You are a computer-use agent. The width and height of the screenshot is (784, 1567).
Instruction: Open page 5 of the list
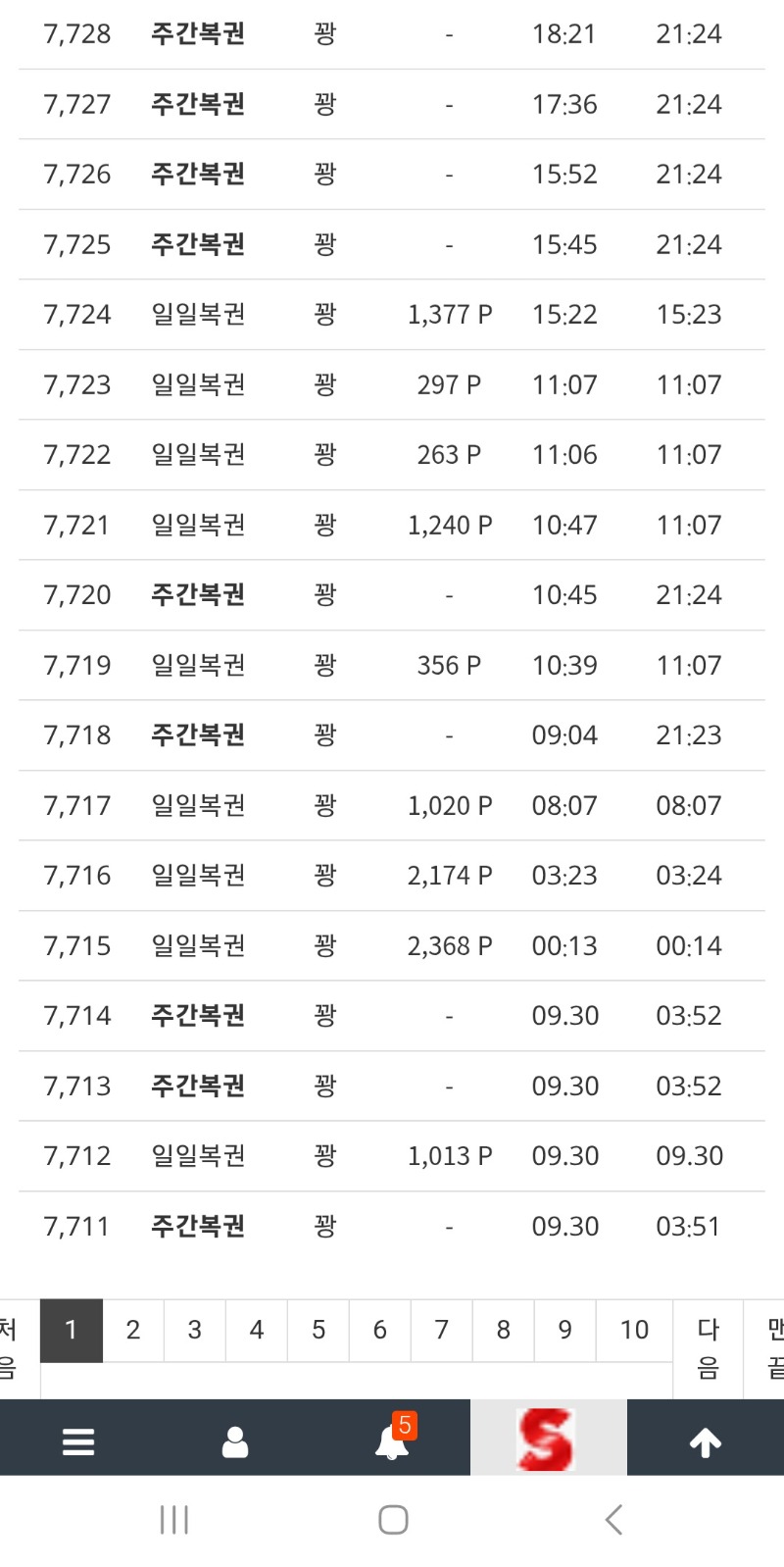(318, 1330)
